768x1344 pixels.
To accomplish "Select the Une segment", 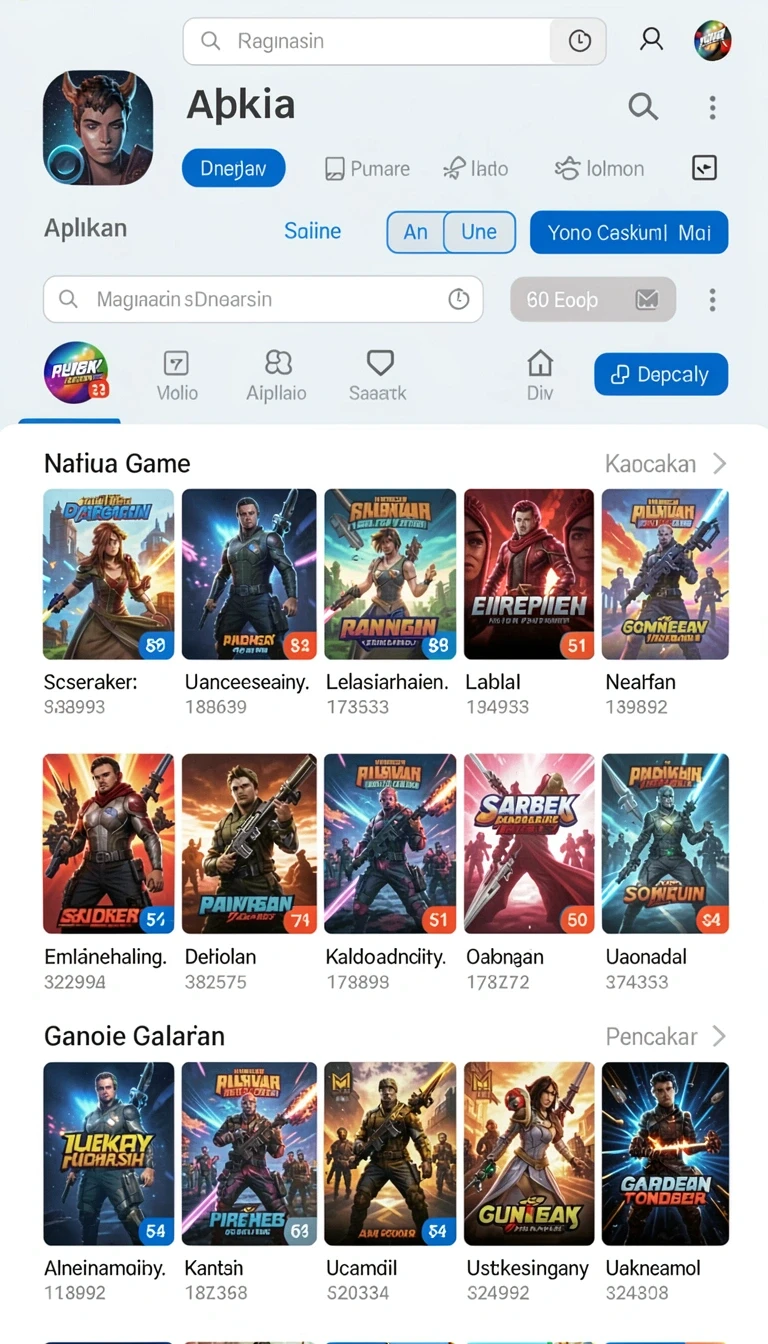I will tap(479, 232).
